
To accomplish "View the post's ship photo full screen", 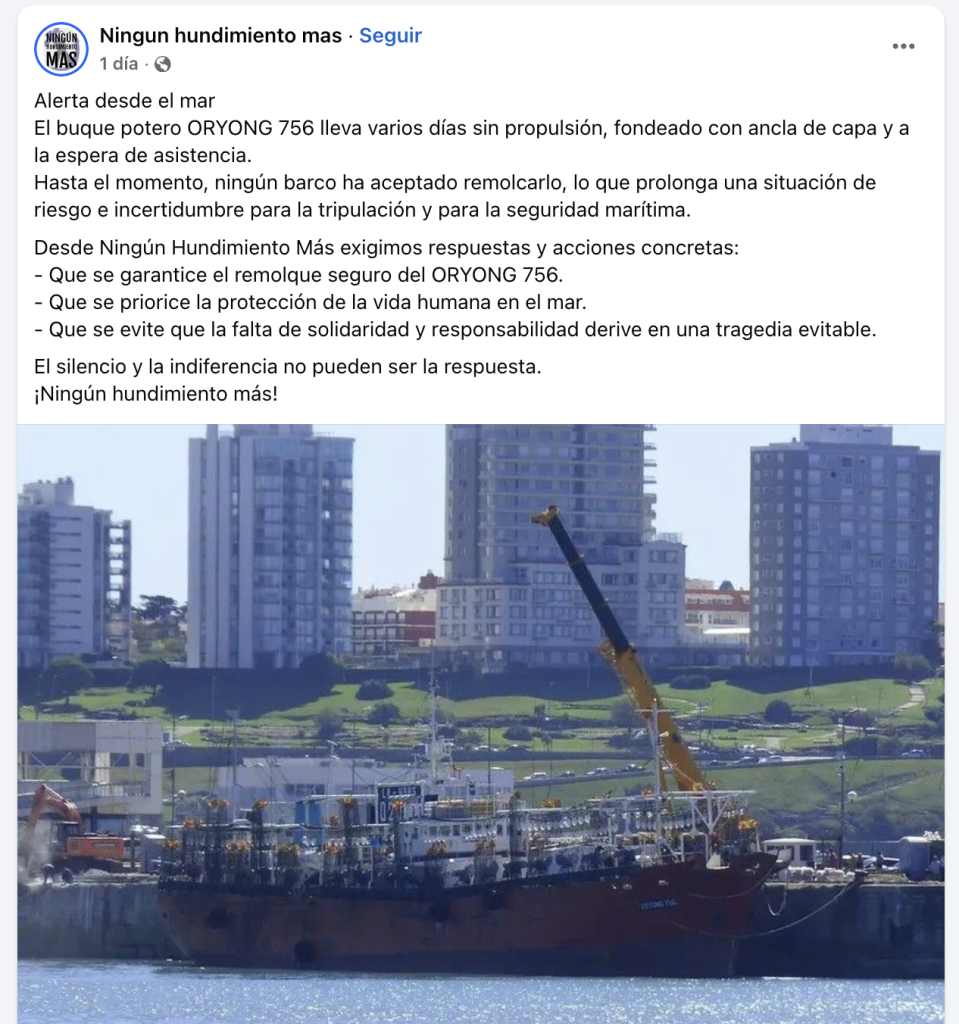I will coord(480,720).
